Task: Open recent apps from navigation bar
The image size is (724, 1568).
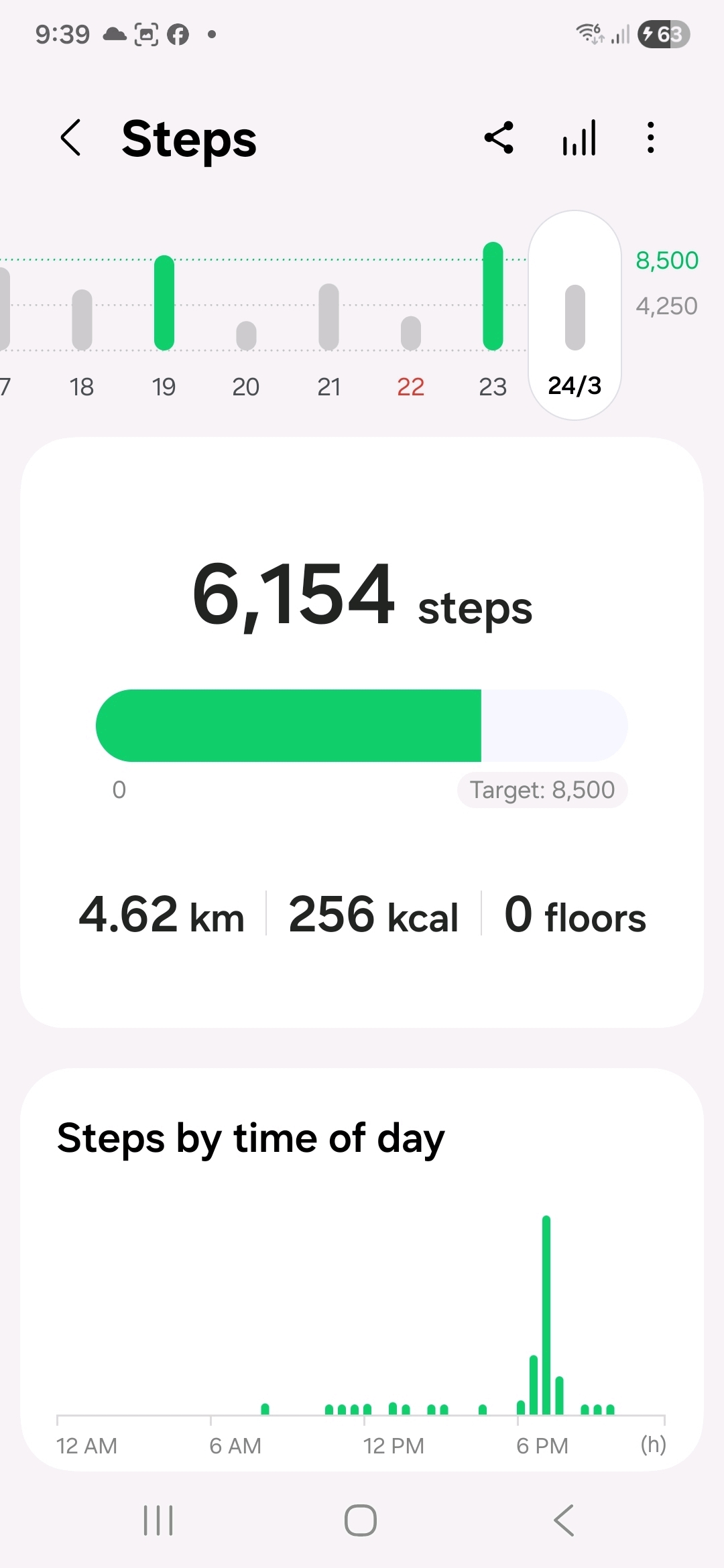Action: click(158, 1520)
